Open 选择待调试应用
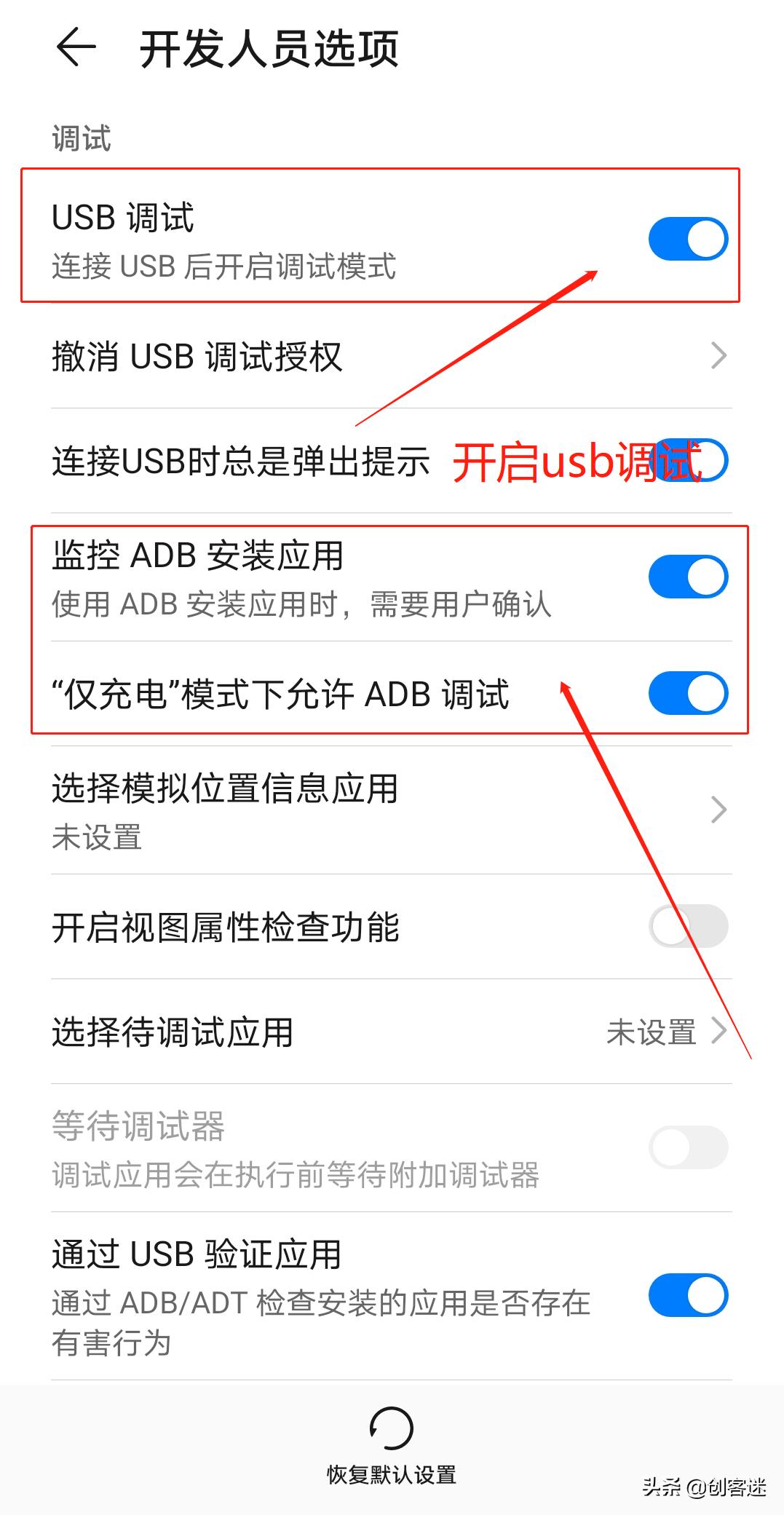Screen dimensions: 784x1515 (x=391, y=1032)
